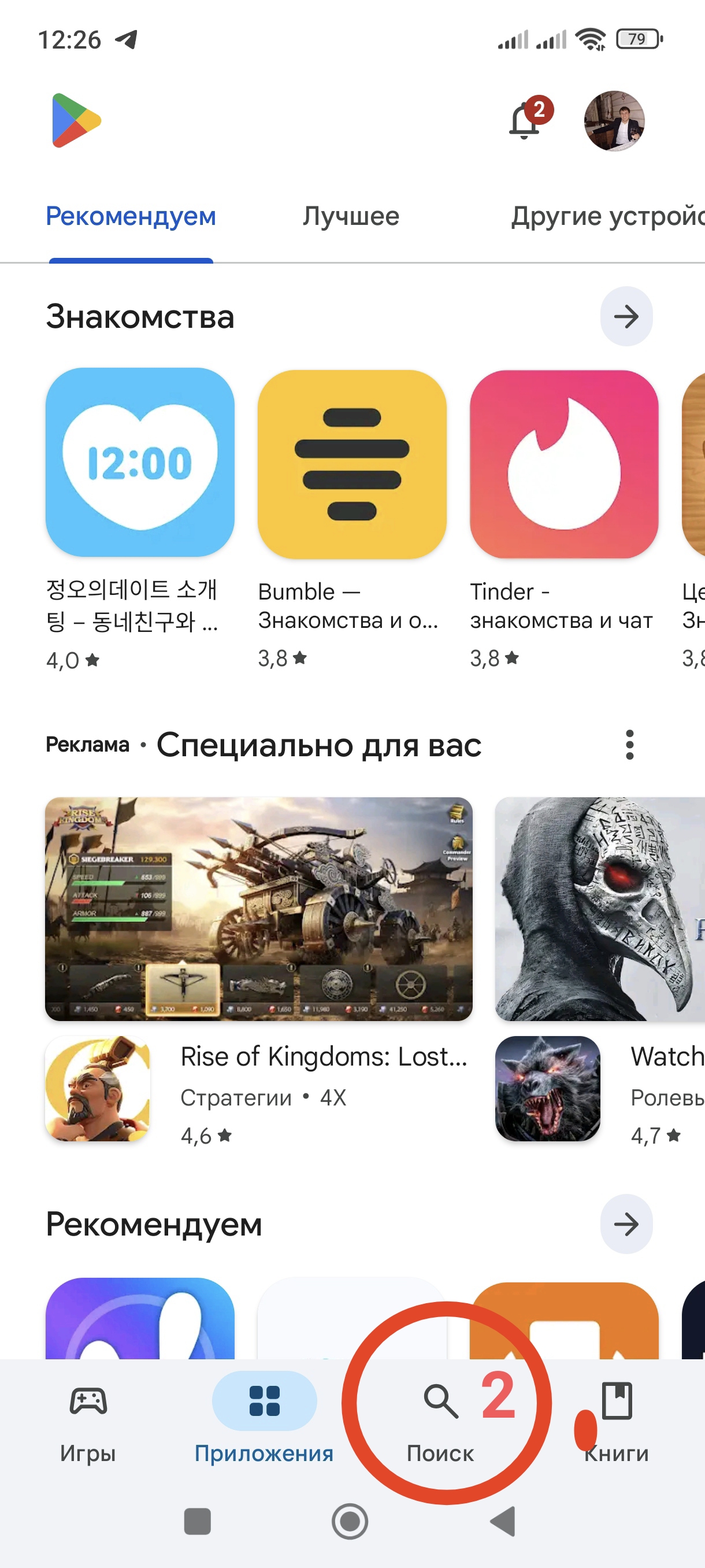705x1568 pixels.
Task: Expand the Знакомства section arrow
Action: point(626,316)
